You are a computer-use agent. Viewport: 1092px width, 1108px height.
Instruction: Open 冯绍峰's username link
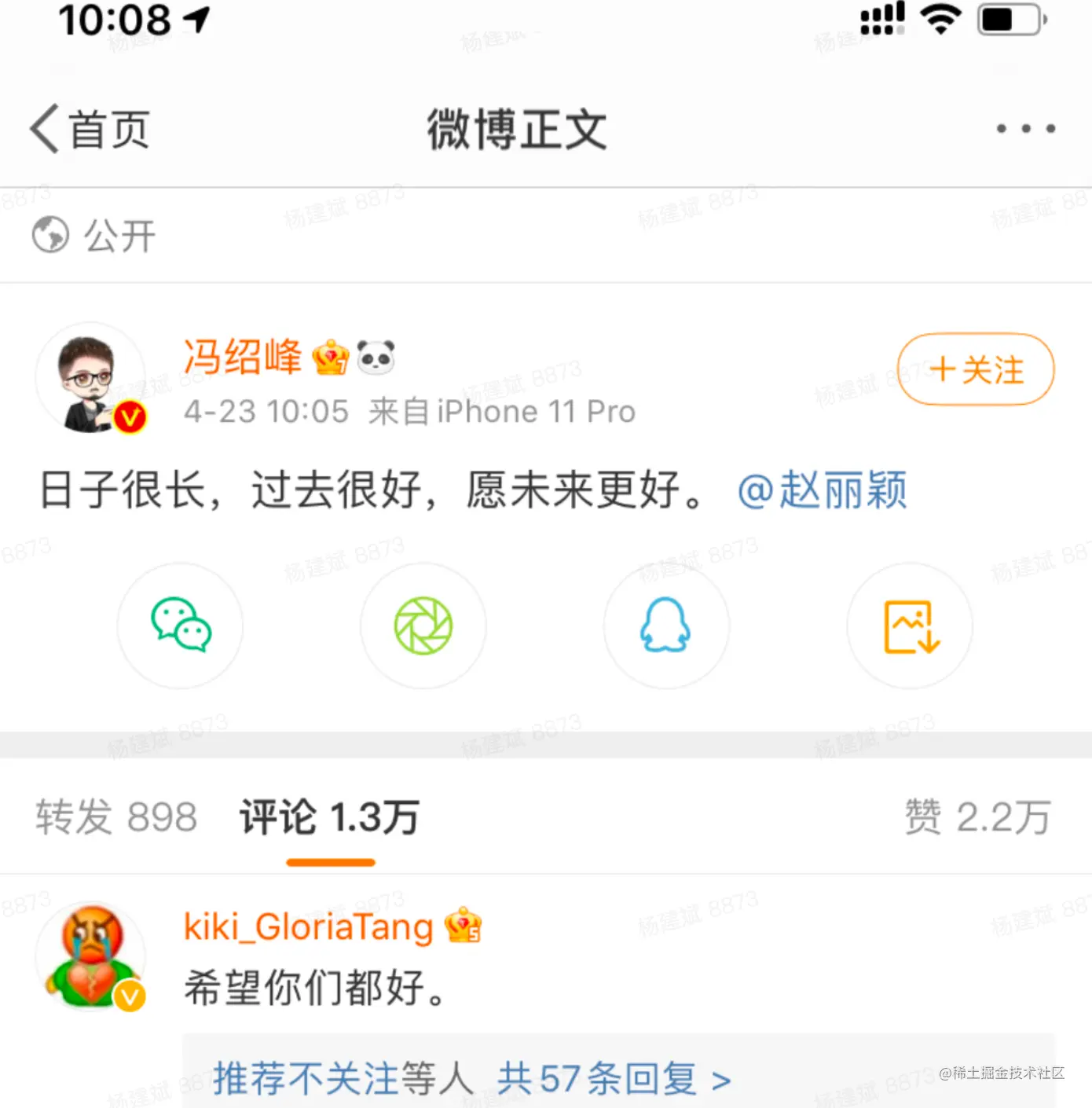click(x=242, y=358)
